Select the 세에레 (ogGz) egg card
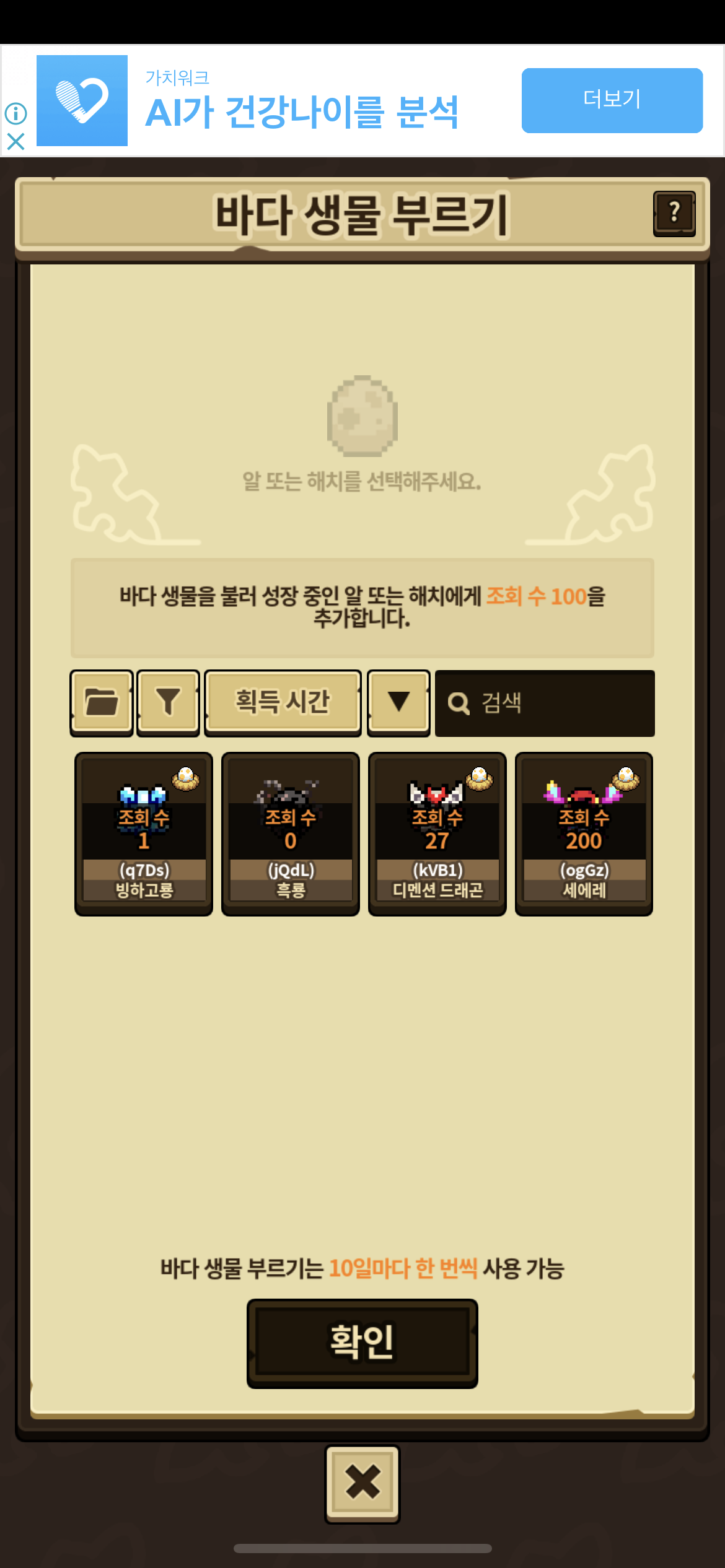Screen dimensions: 725x1568 point(584,834)
